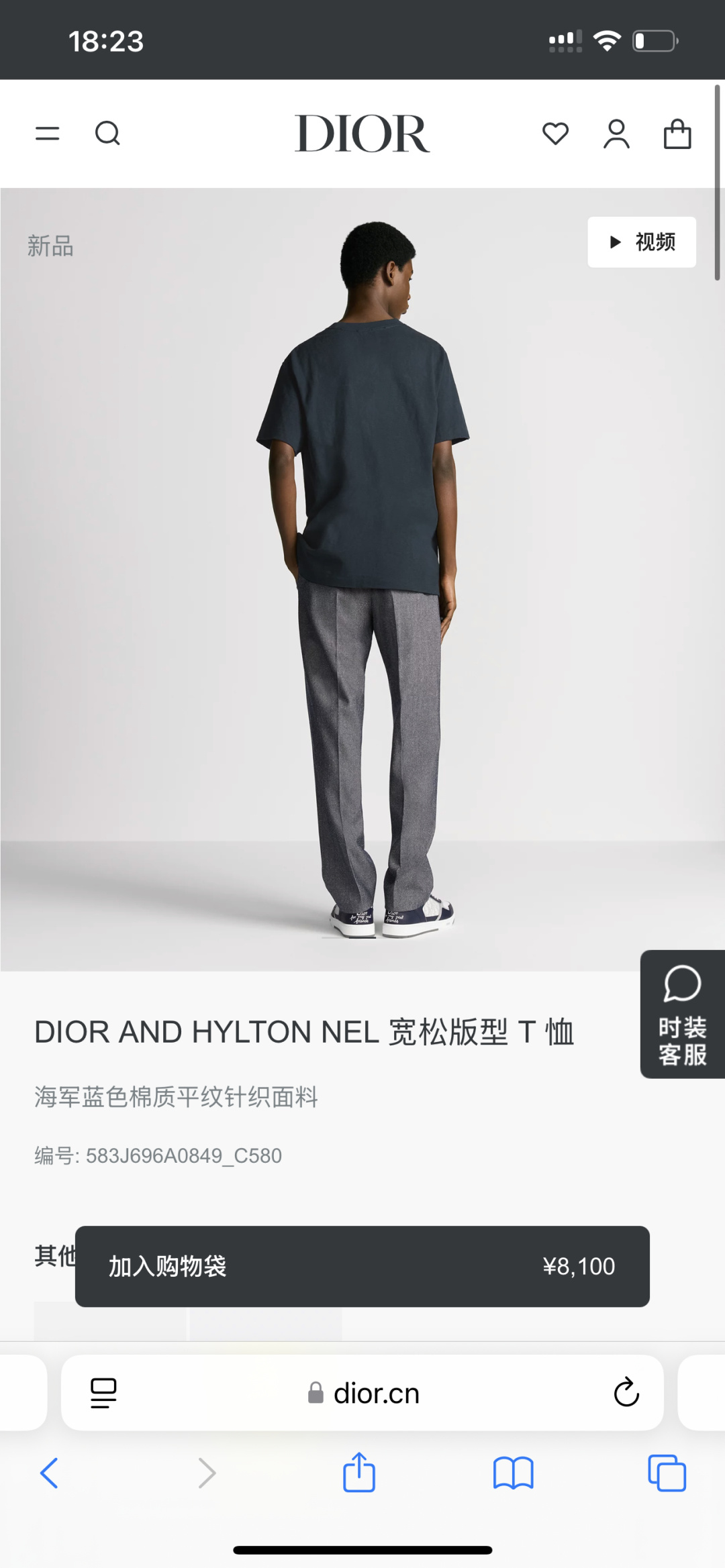Open the hamburger menu
Screen dimensions: 725x1568
point(47,134)
